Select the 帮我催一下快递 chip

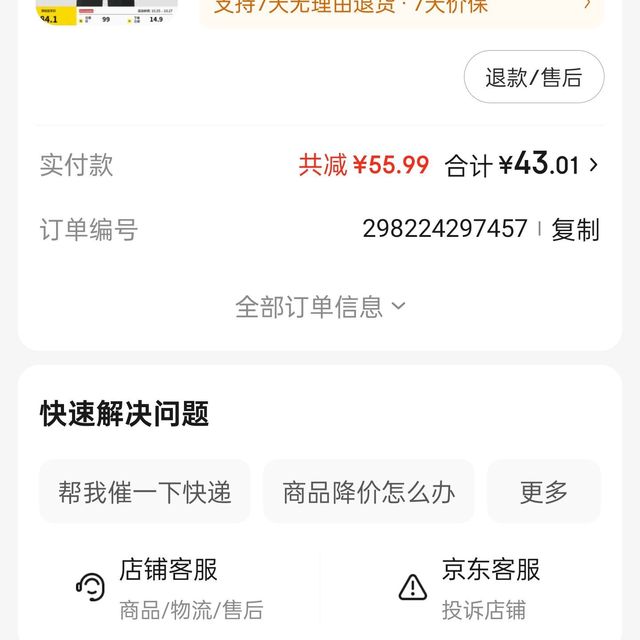(144, 491)
